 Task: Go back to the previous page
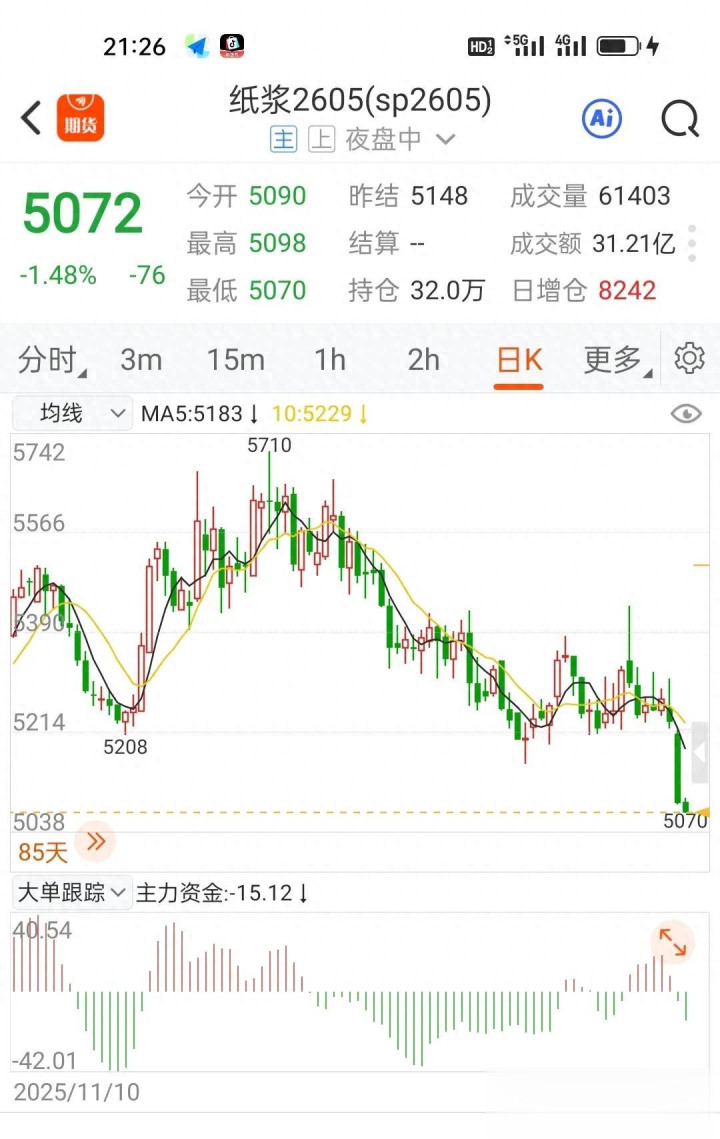point(32,118)
